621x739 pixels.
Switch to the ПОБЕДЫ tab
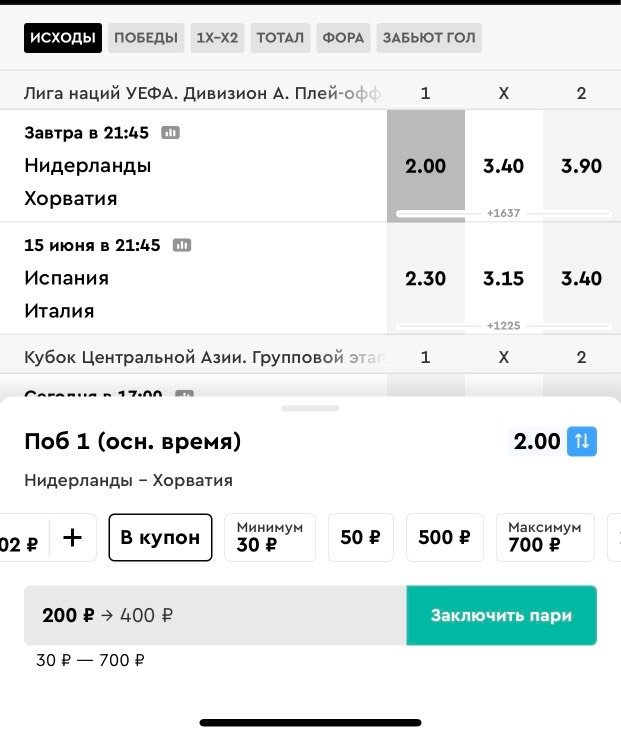pyautogui.click(x=145, y=38)
